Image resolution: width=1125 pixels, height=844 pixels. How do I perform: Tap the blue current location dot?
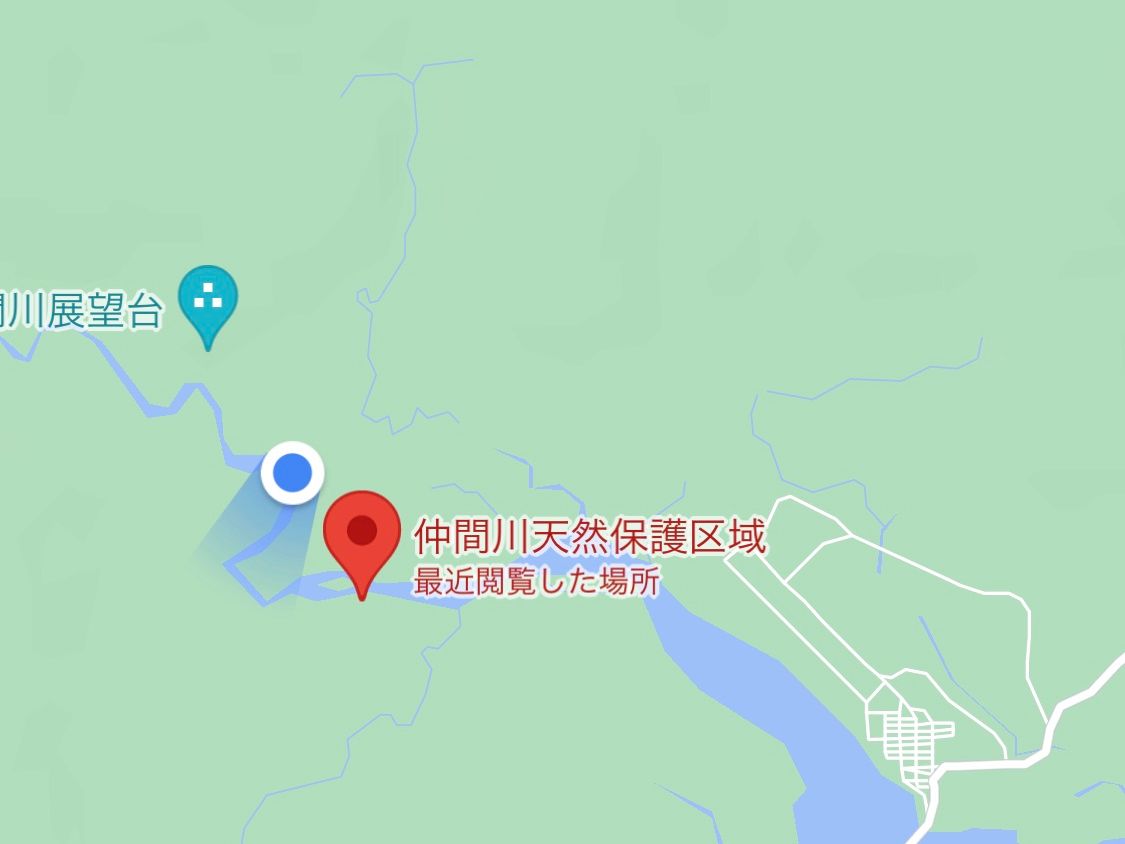tap(292, 472)
